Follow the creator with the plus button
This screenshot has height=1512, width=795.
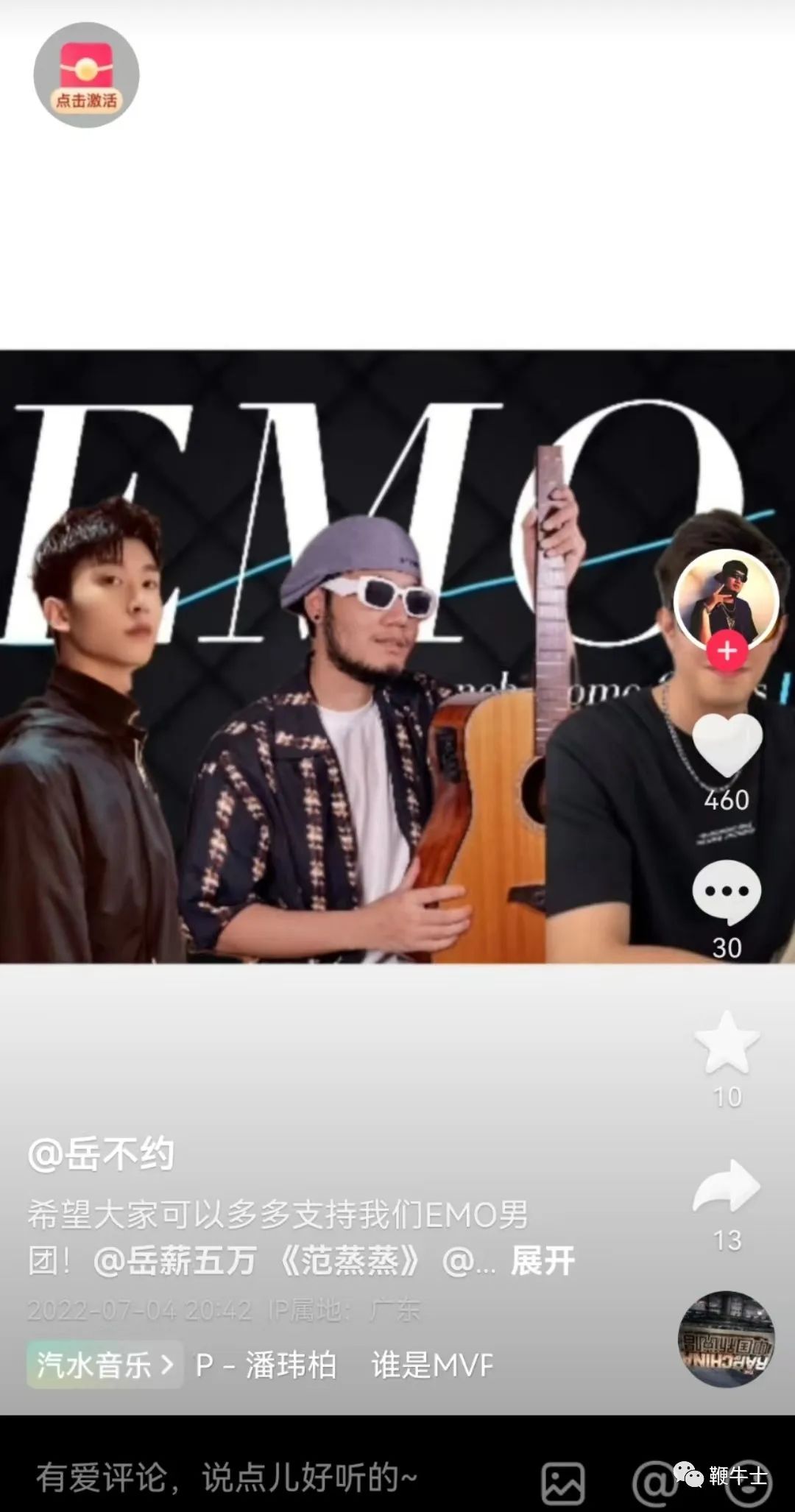pyautogui.click(x=727, y=651)
